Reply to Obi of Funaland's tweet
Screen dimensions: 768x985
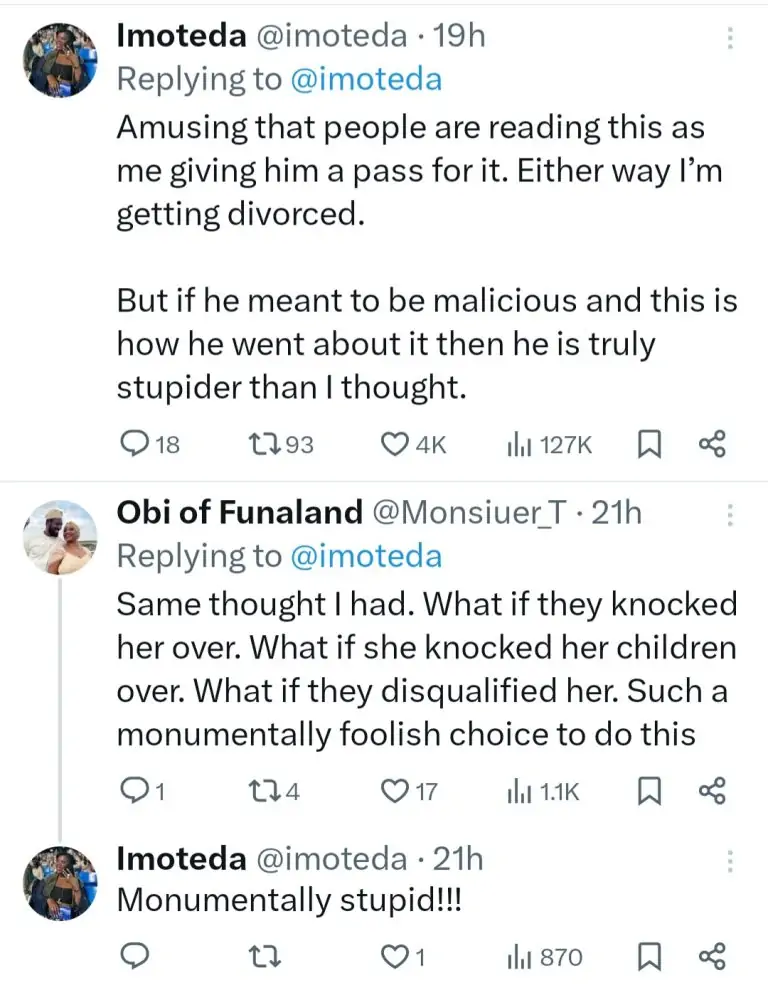134,792
